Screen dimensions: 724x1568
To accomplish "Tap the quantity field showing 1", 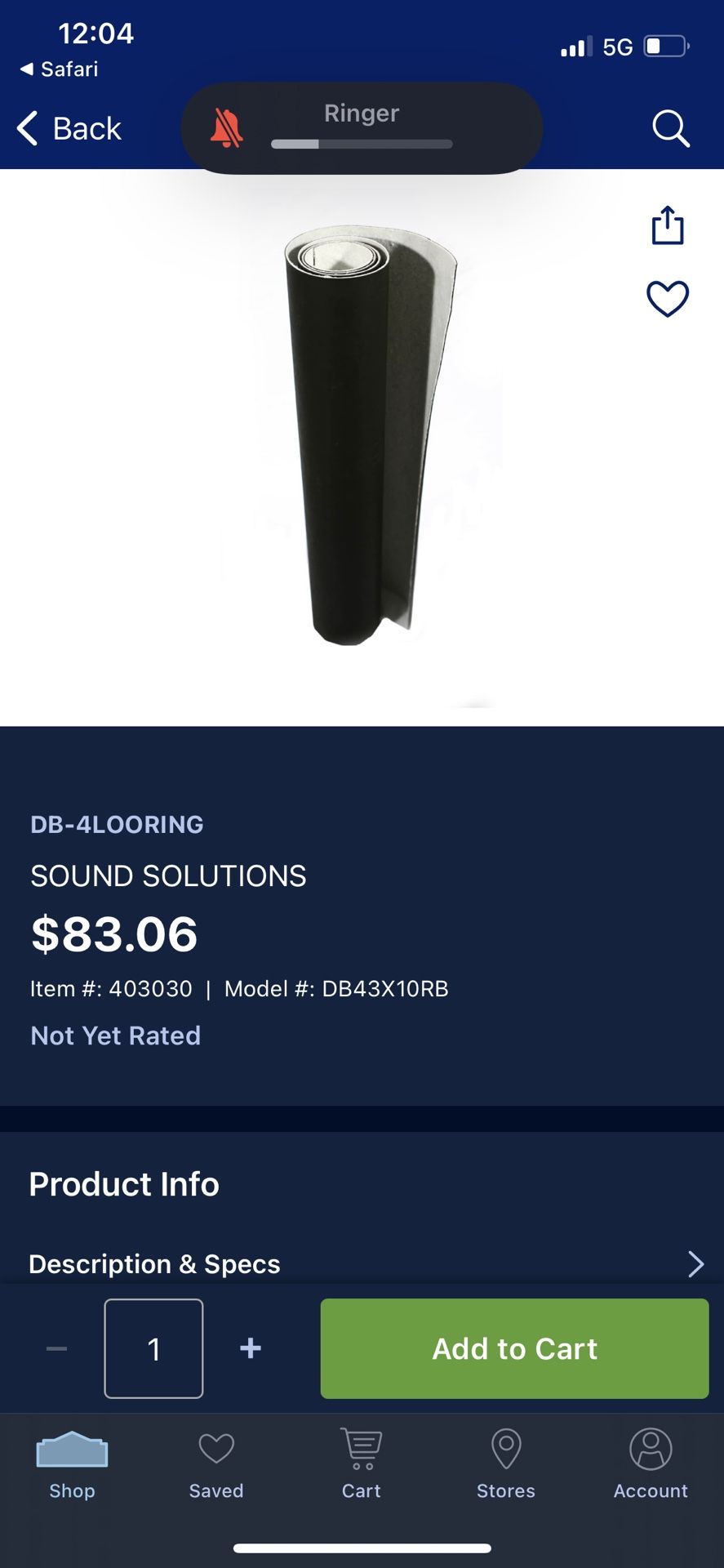I will pyautogui.click(x=153, y=1348).
